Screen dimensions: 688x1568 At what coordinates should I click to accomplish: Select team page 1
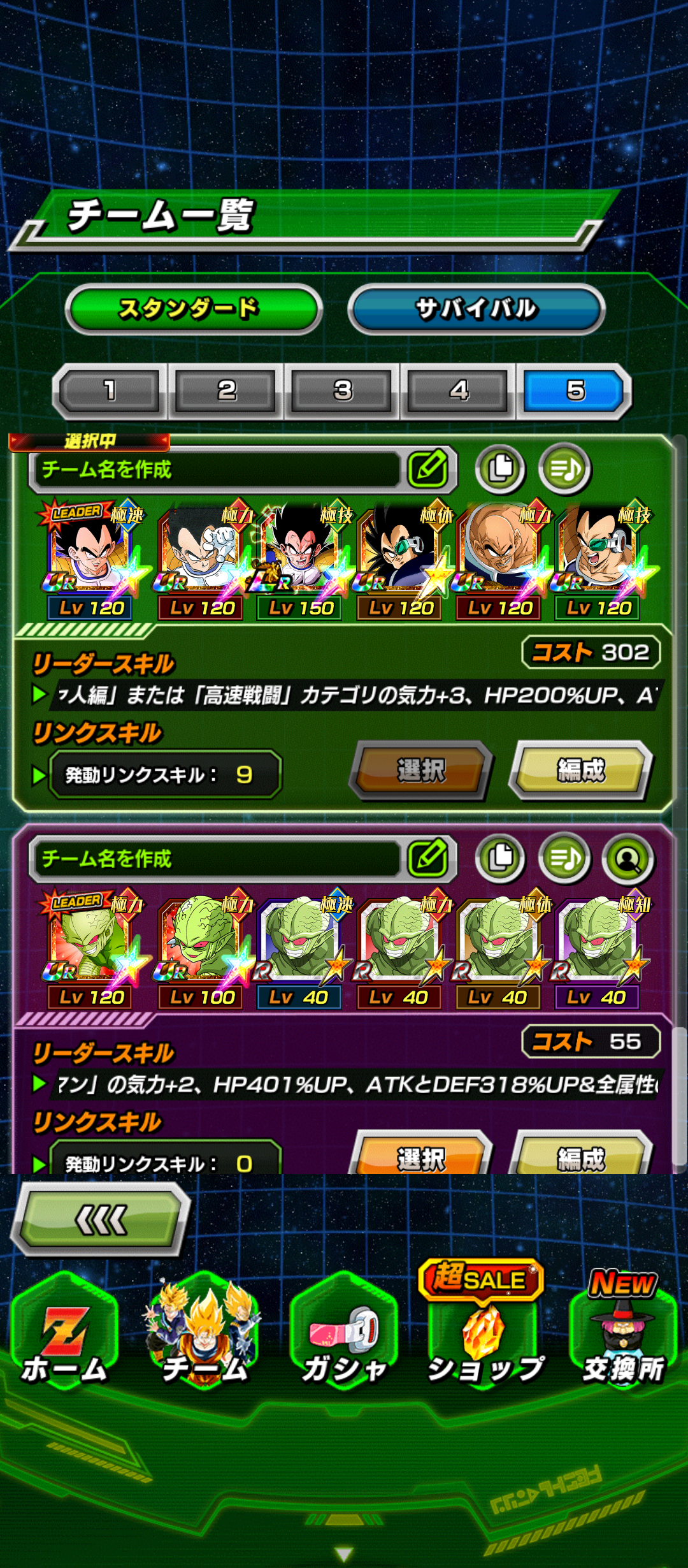coord(110,390)
